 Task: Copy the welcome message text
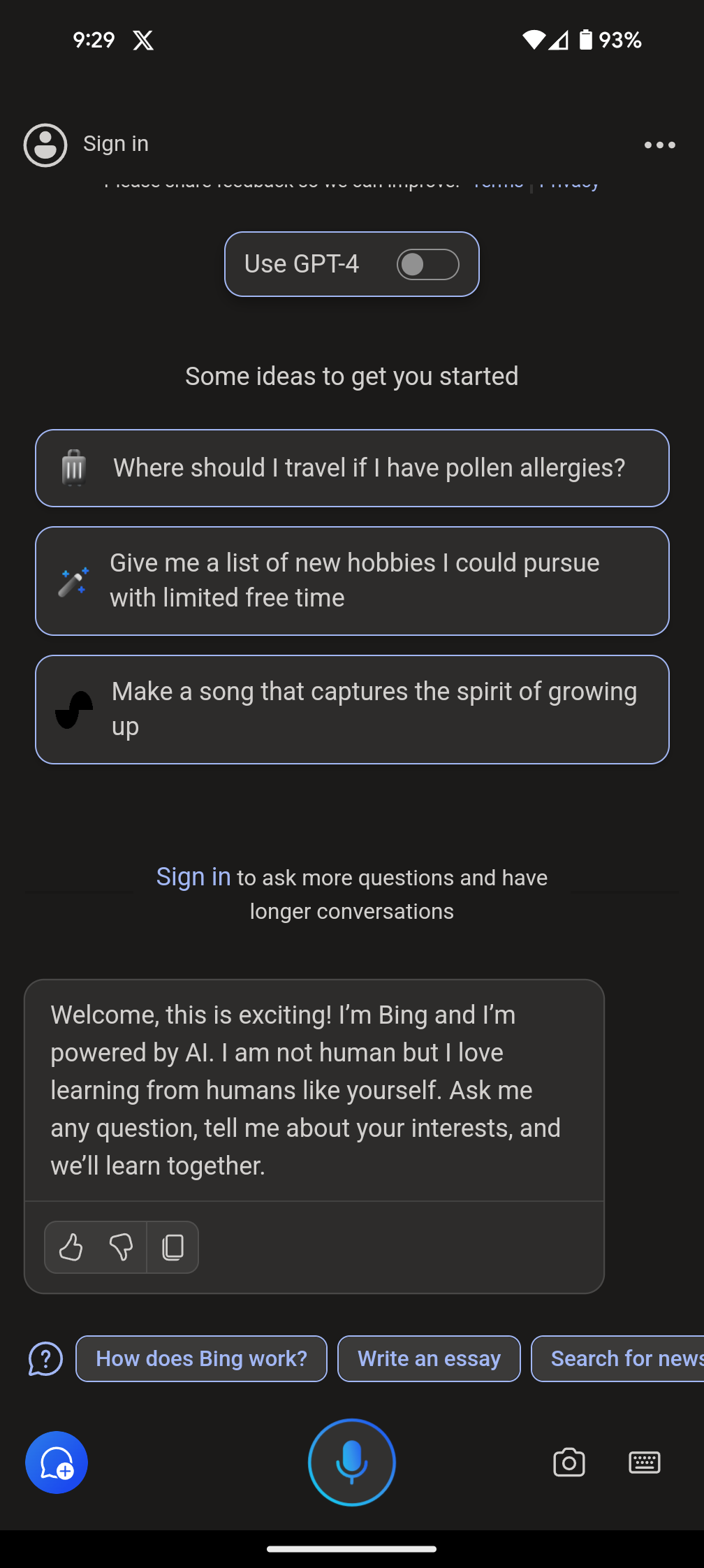(x=173, y=1247)
